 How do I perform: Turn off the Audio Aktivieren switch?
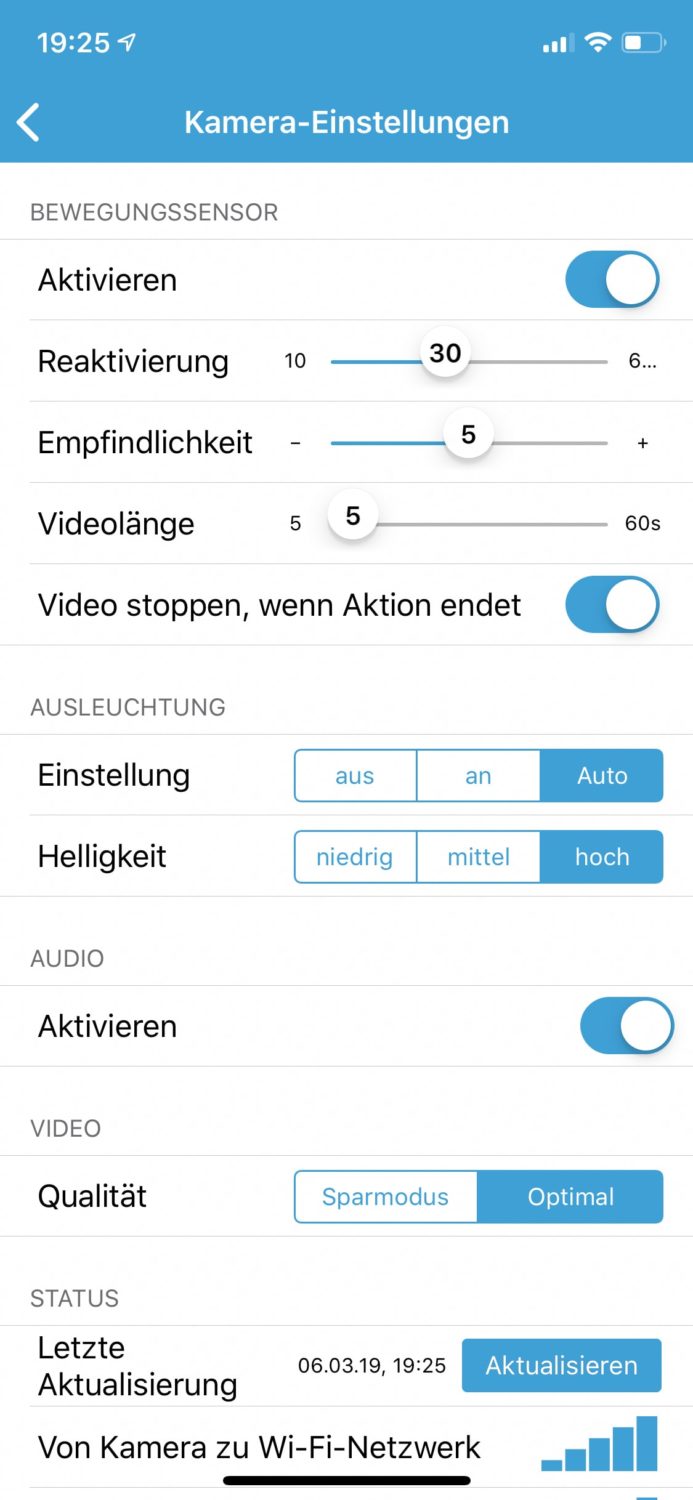(627, 1025)
